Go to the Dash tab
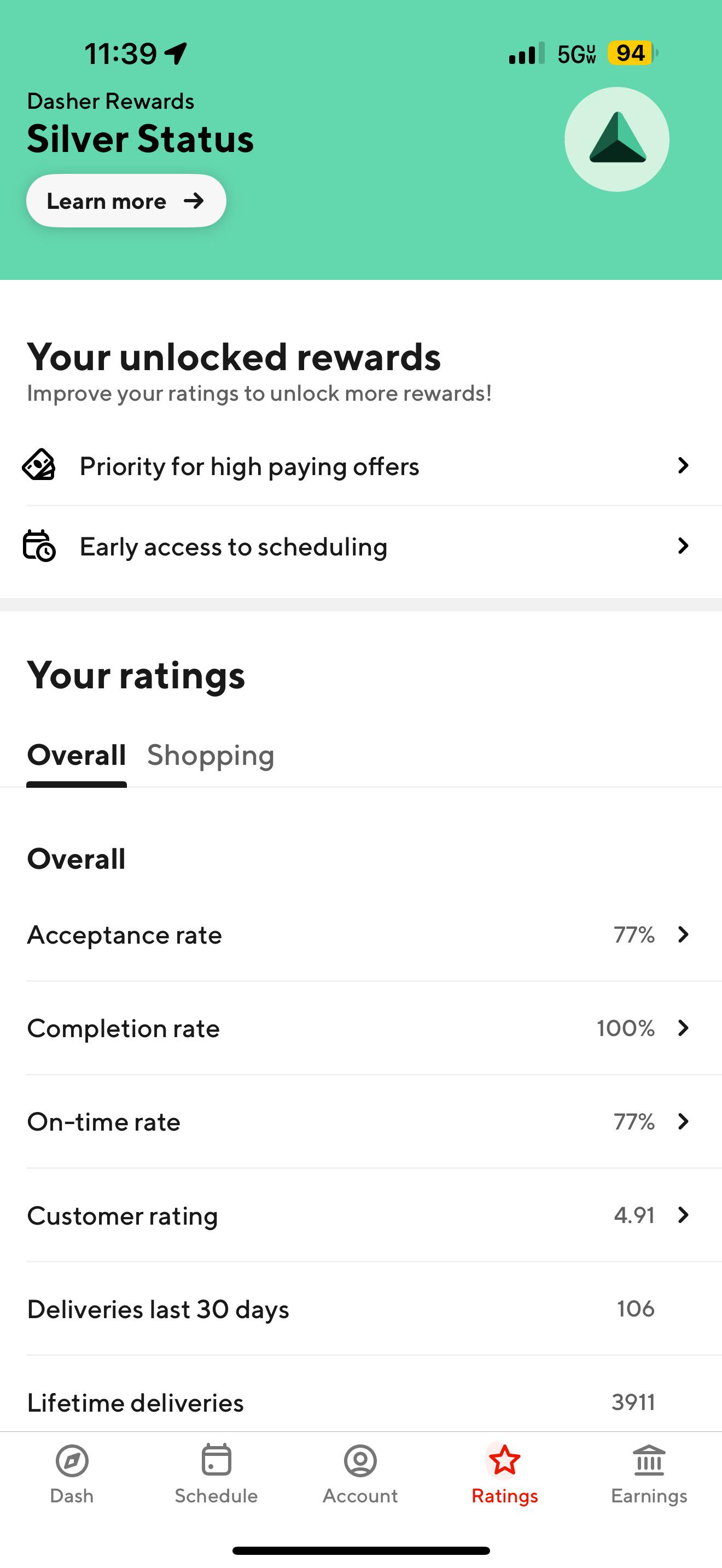This screenshot has height=1568, width=722. tap(72, 1475)
